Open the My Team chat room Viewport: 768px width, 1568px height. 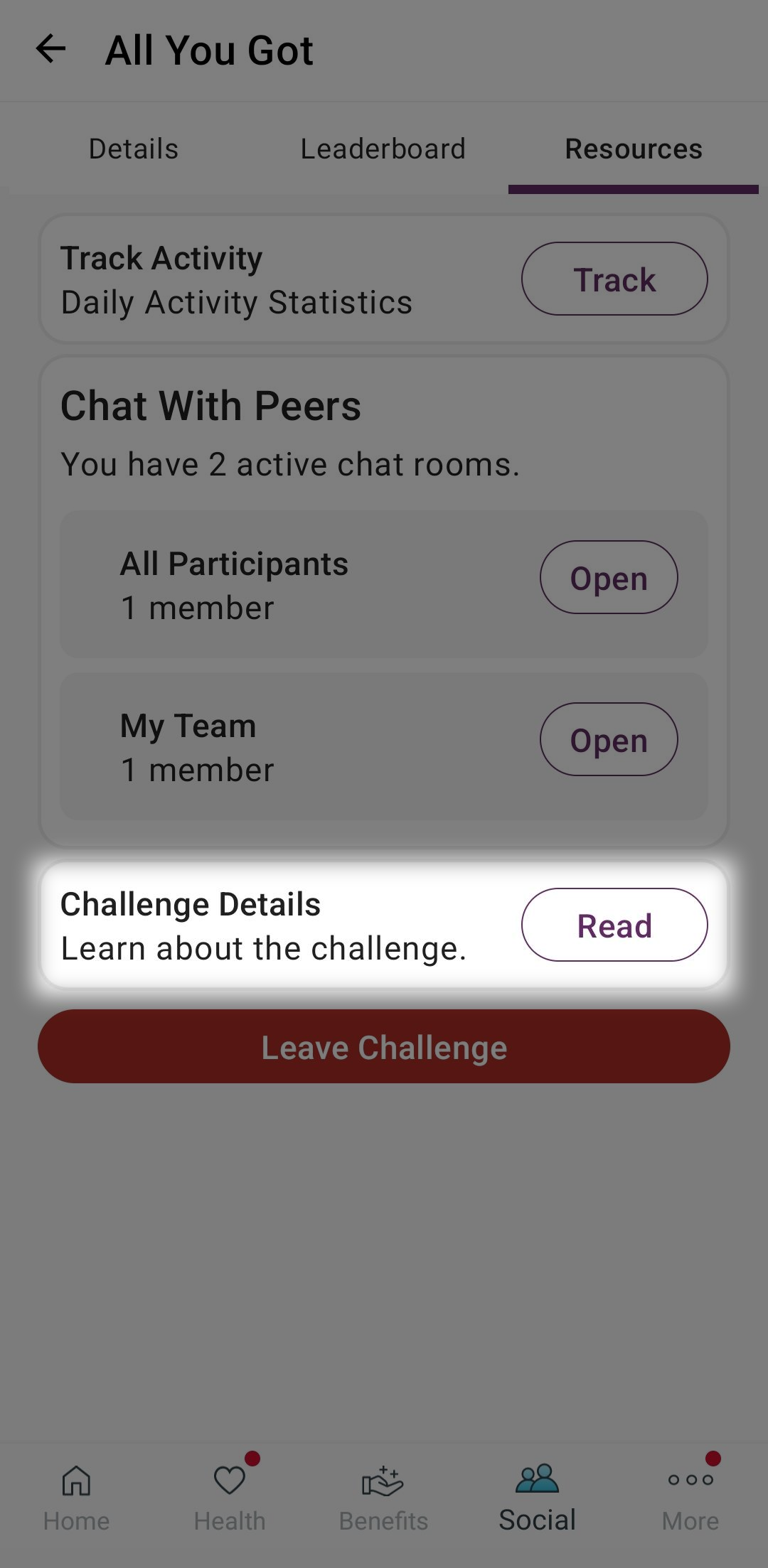(609, 739)
